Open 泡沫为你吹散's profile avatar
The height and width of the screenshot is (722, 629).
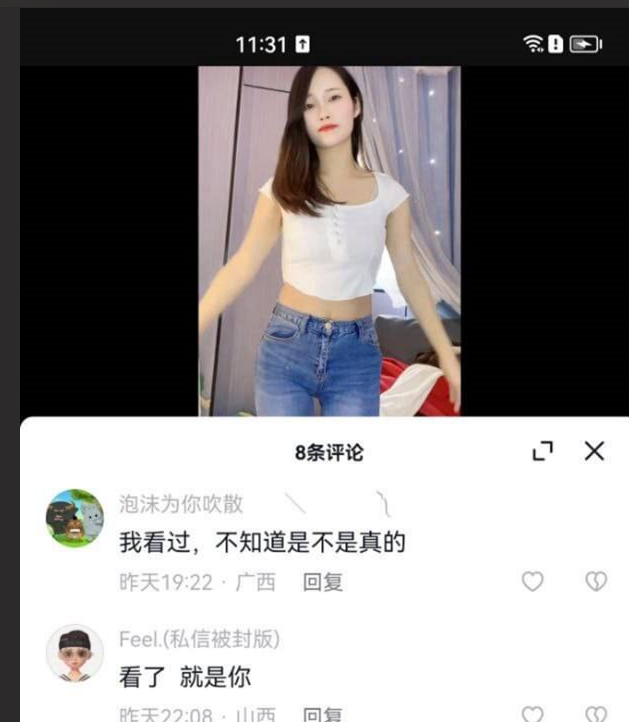75,518
